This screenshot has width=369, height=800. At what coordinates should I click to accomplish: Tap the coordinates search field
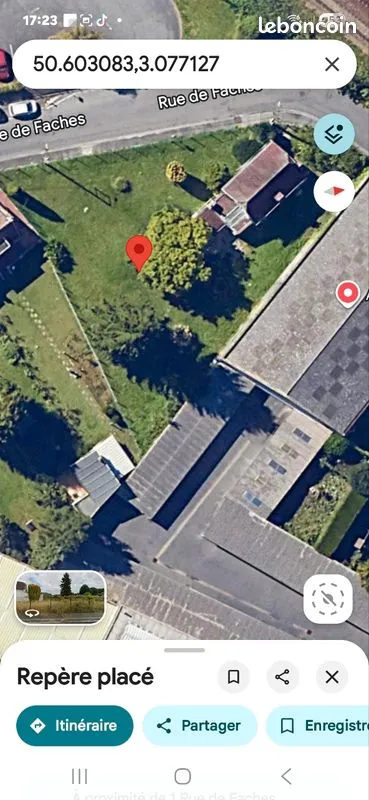pos(168,64)
